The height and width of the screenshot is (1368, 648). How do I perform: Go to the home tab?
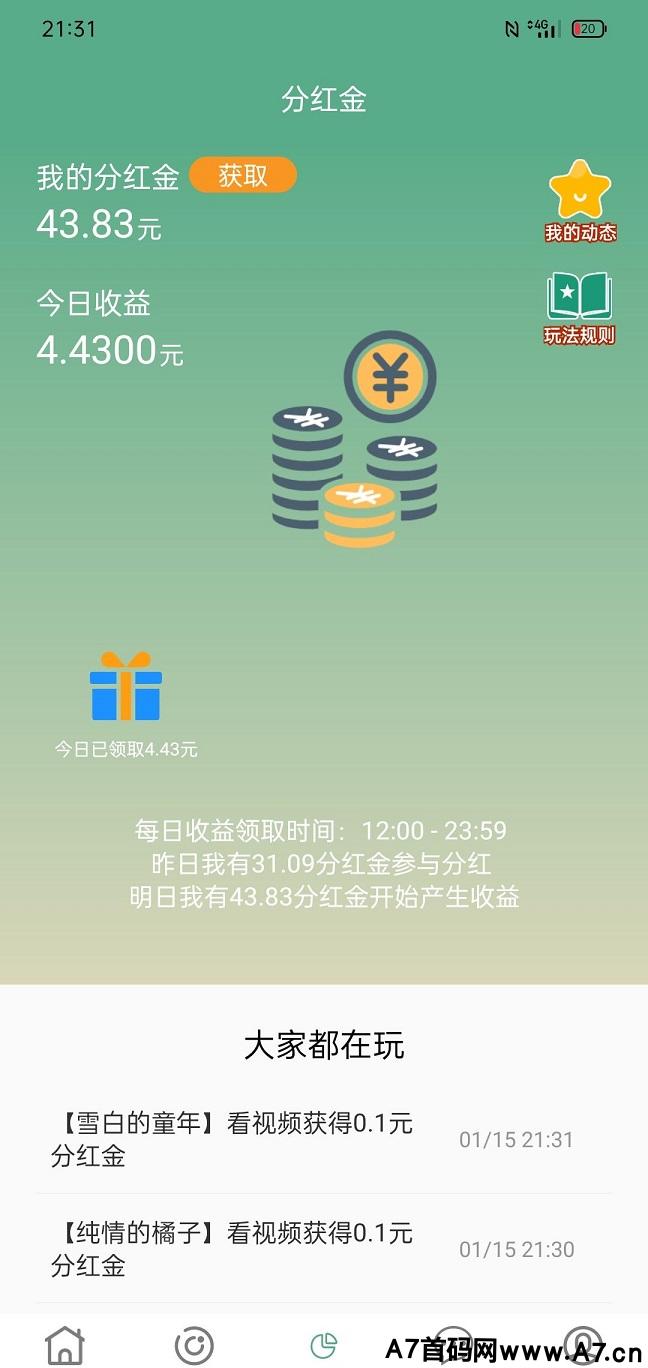65,1344
